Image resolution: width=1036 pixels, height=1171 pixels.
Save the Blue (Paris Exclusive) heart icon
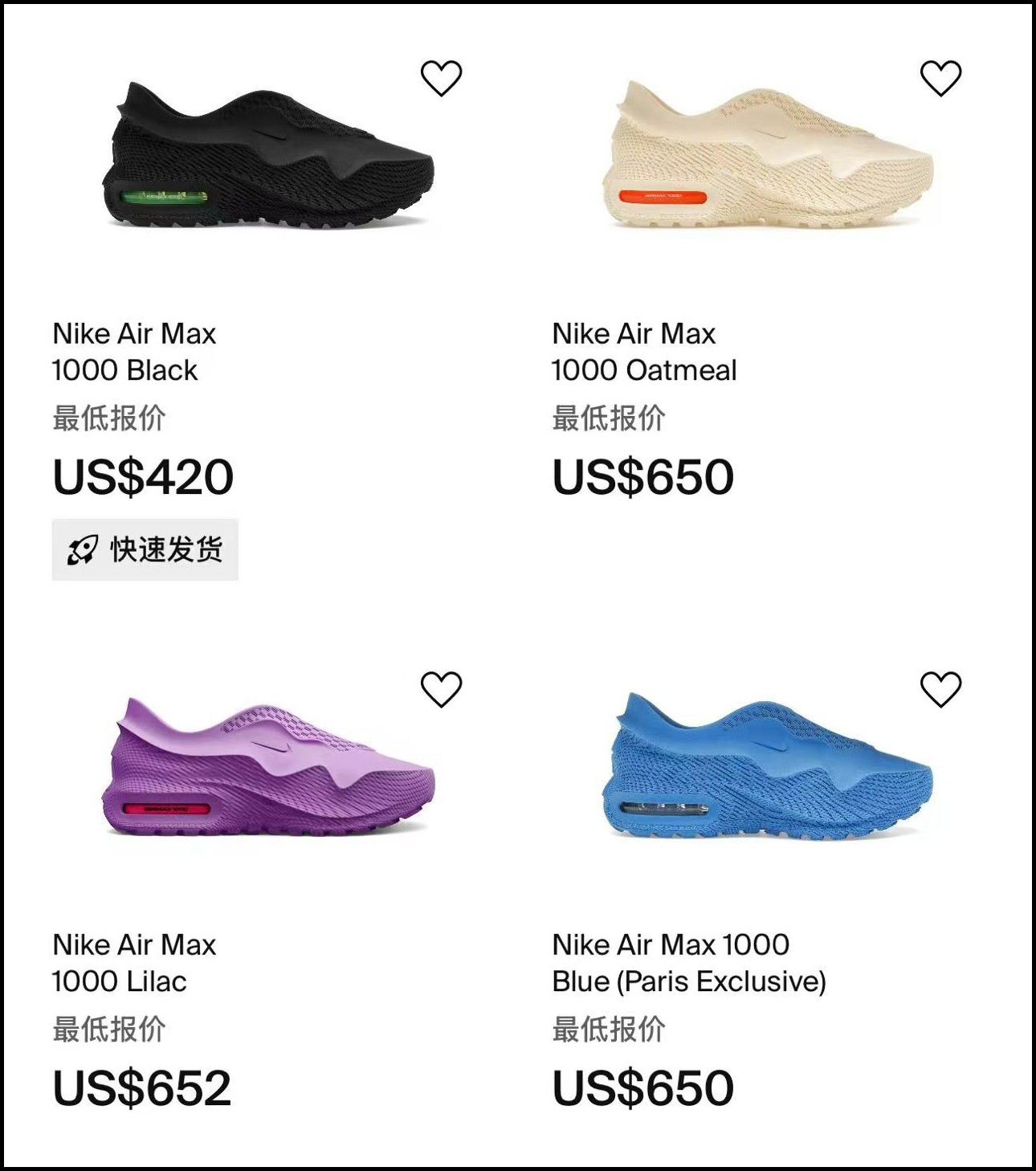(940, 689)
